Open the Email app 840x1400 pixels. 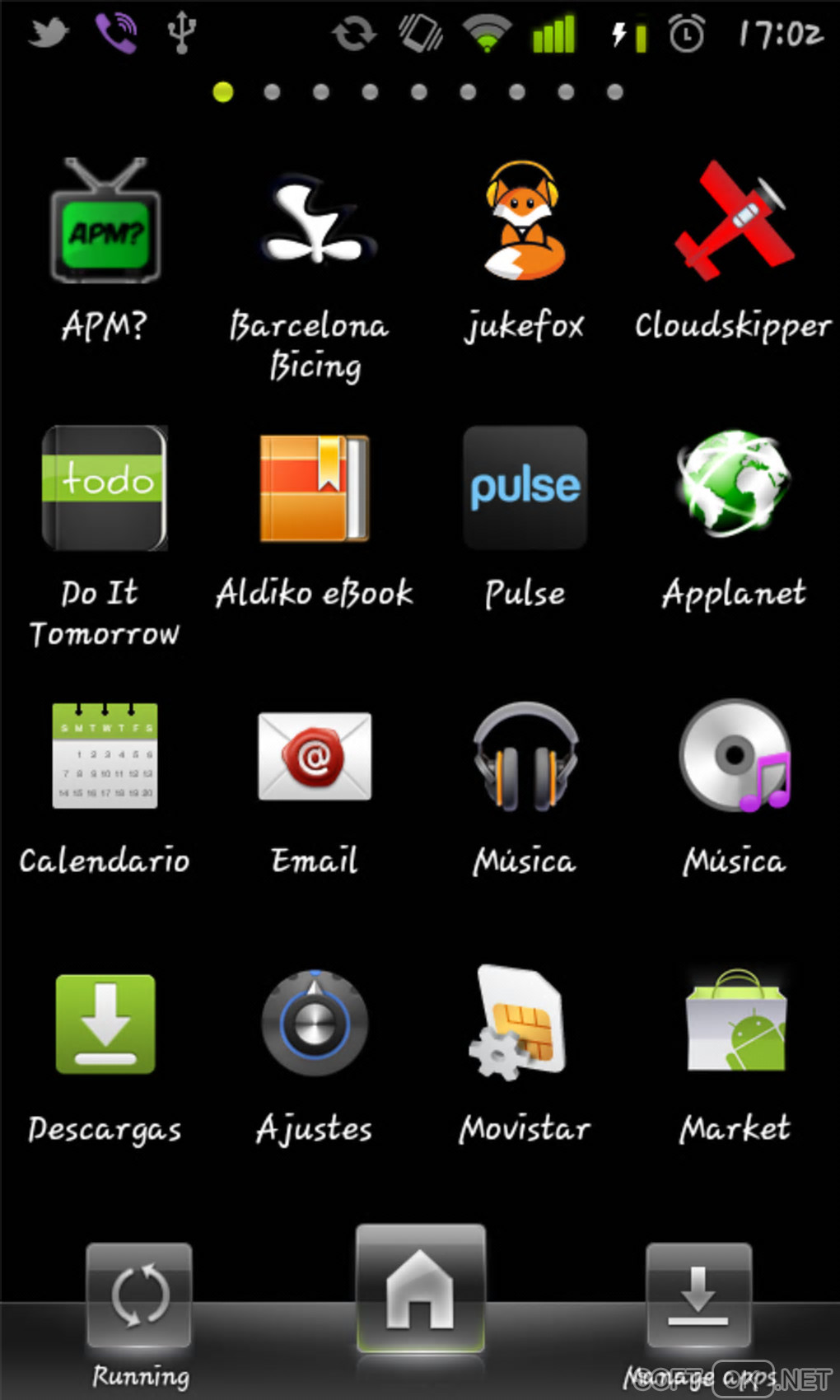click(x=314, y=756)
